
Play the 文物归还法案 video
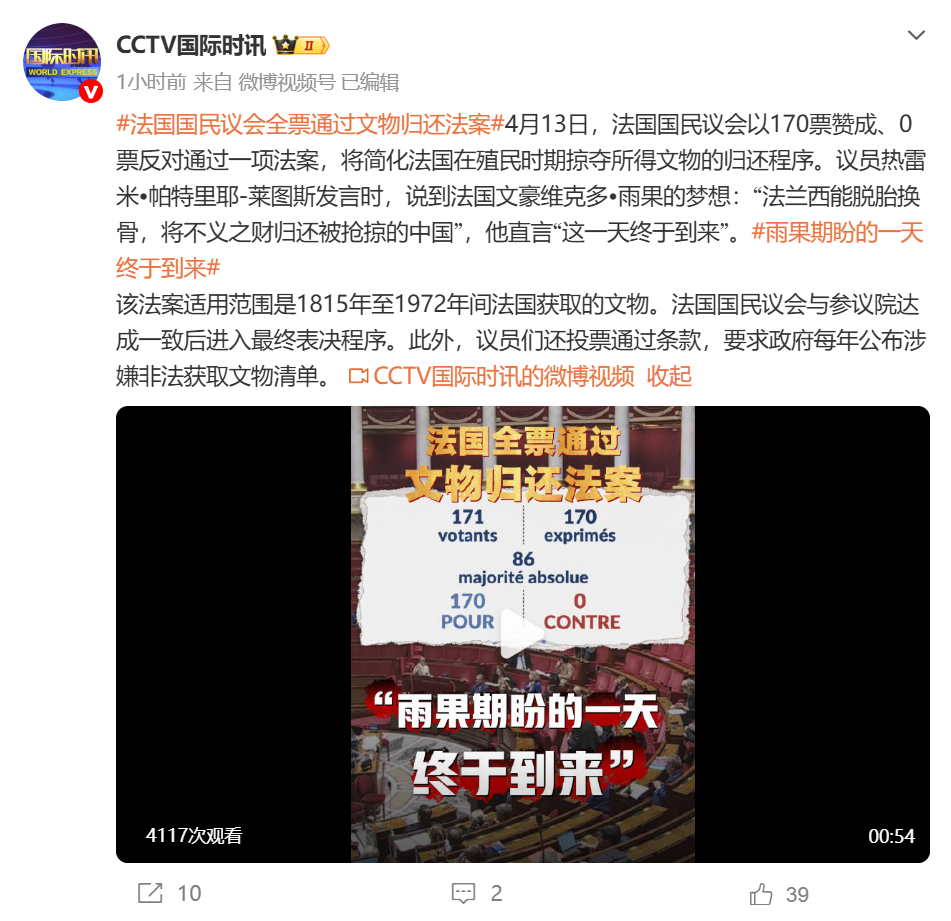(x=522, y=633)
